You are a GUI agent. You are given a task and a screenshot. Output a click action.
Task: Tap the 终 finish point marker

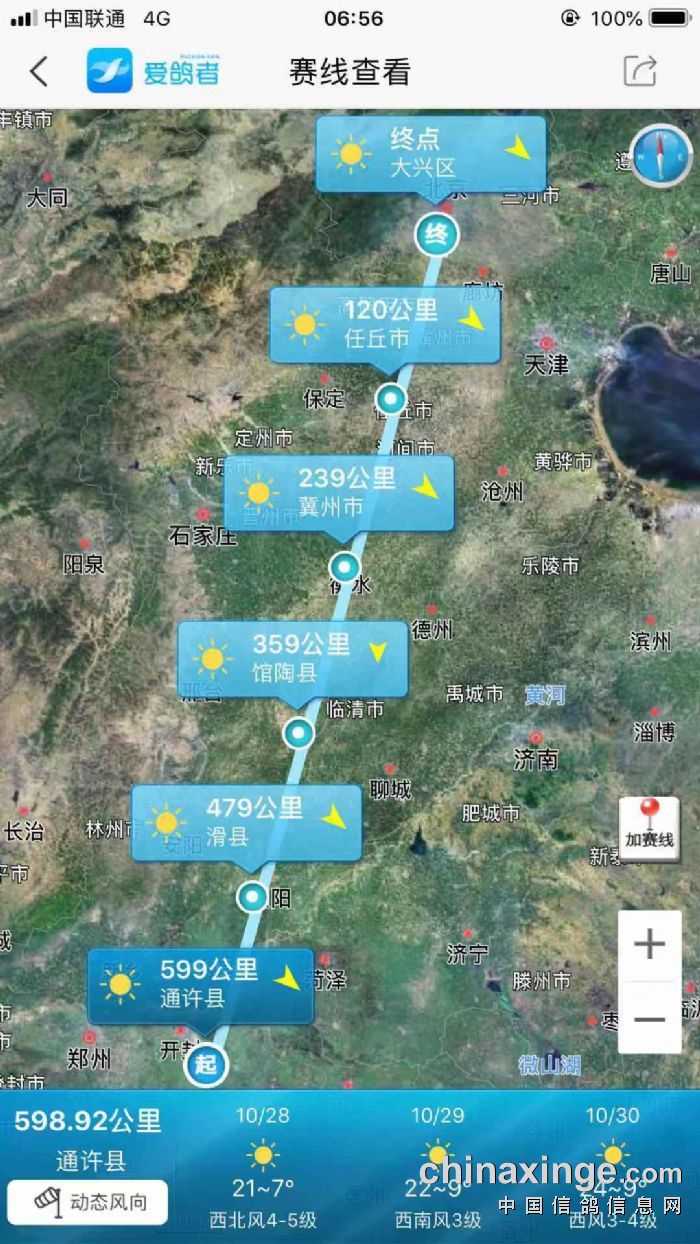tap(436, 236)
